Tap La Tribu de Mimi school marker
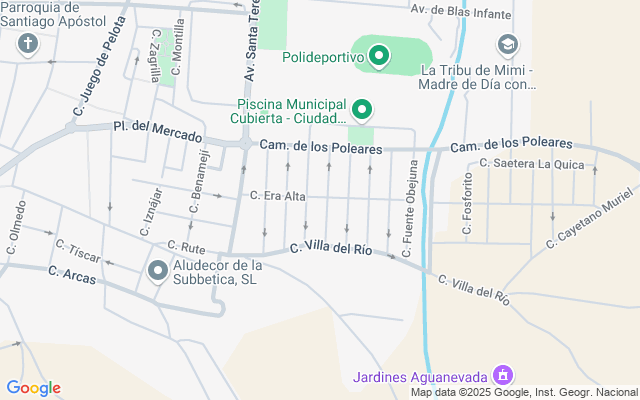 508,45
